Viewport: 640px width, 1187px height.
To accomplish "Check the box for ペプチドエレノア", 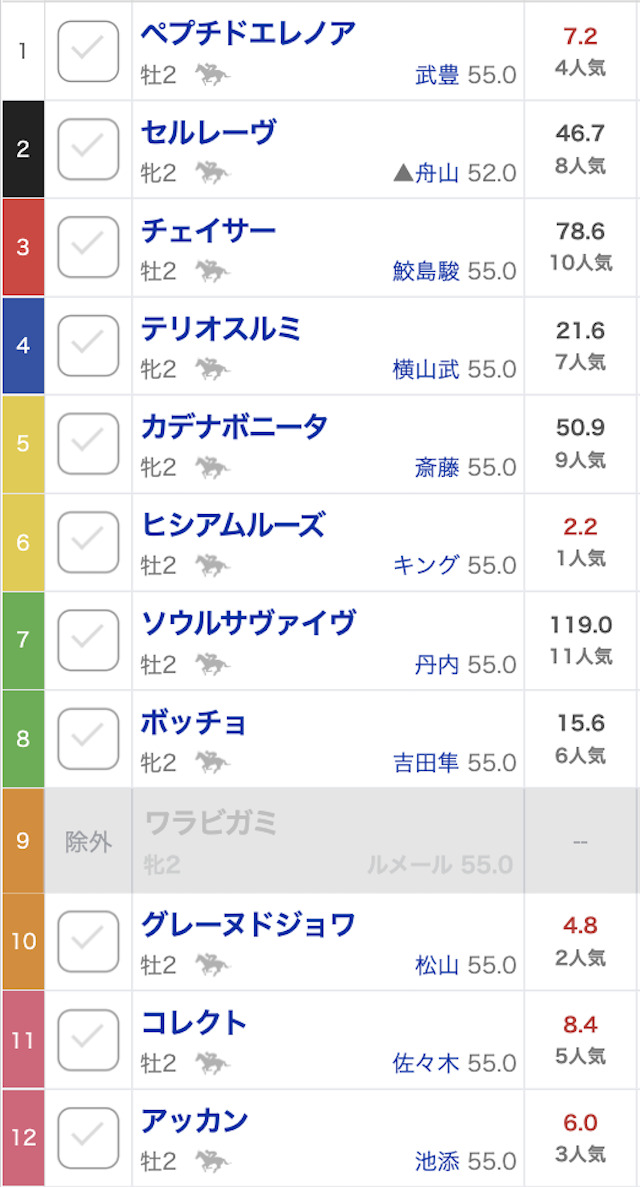I will [x=89, y=51].
